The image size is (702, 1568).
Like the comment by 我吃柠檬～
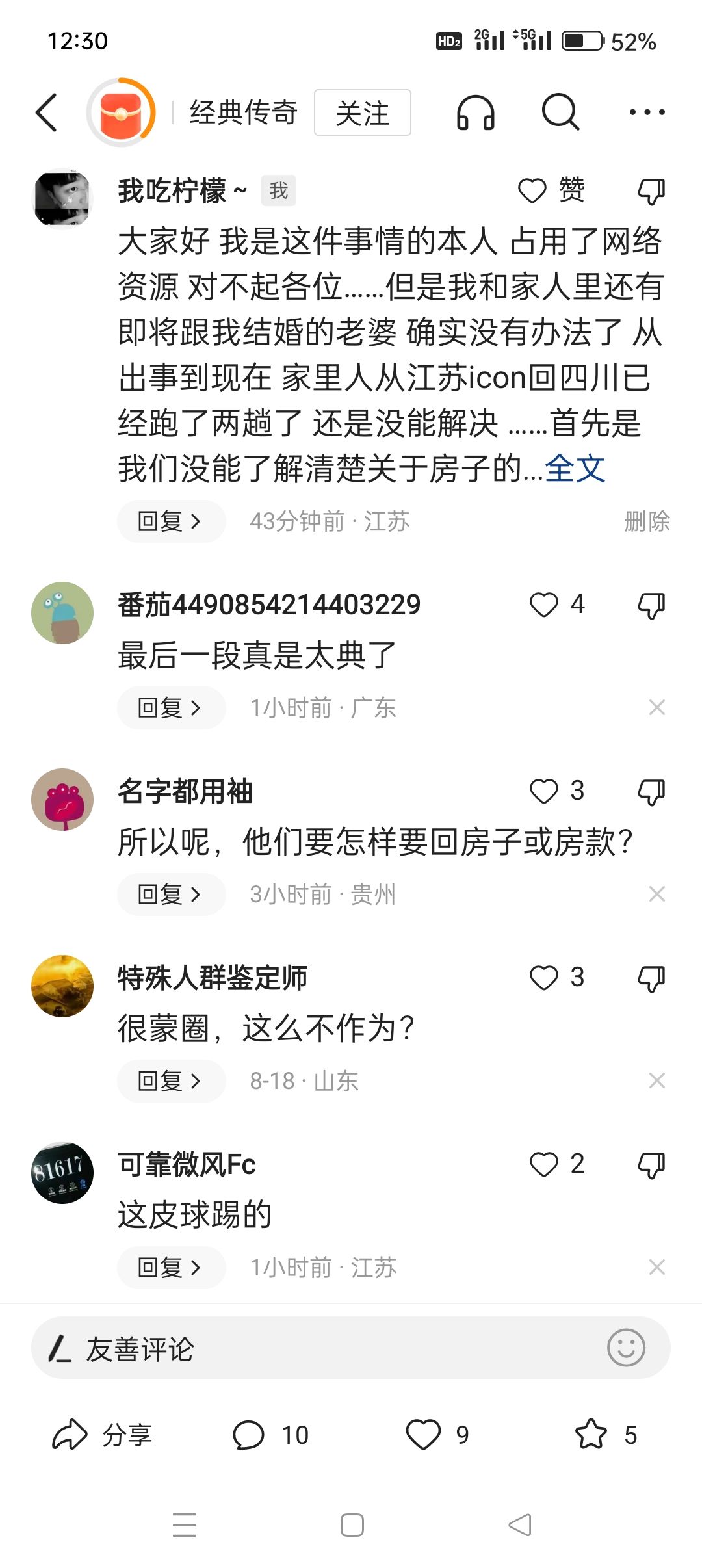click(532, 191)
